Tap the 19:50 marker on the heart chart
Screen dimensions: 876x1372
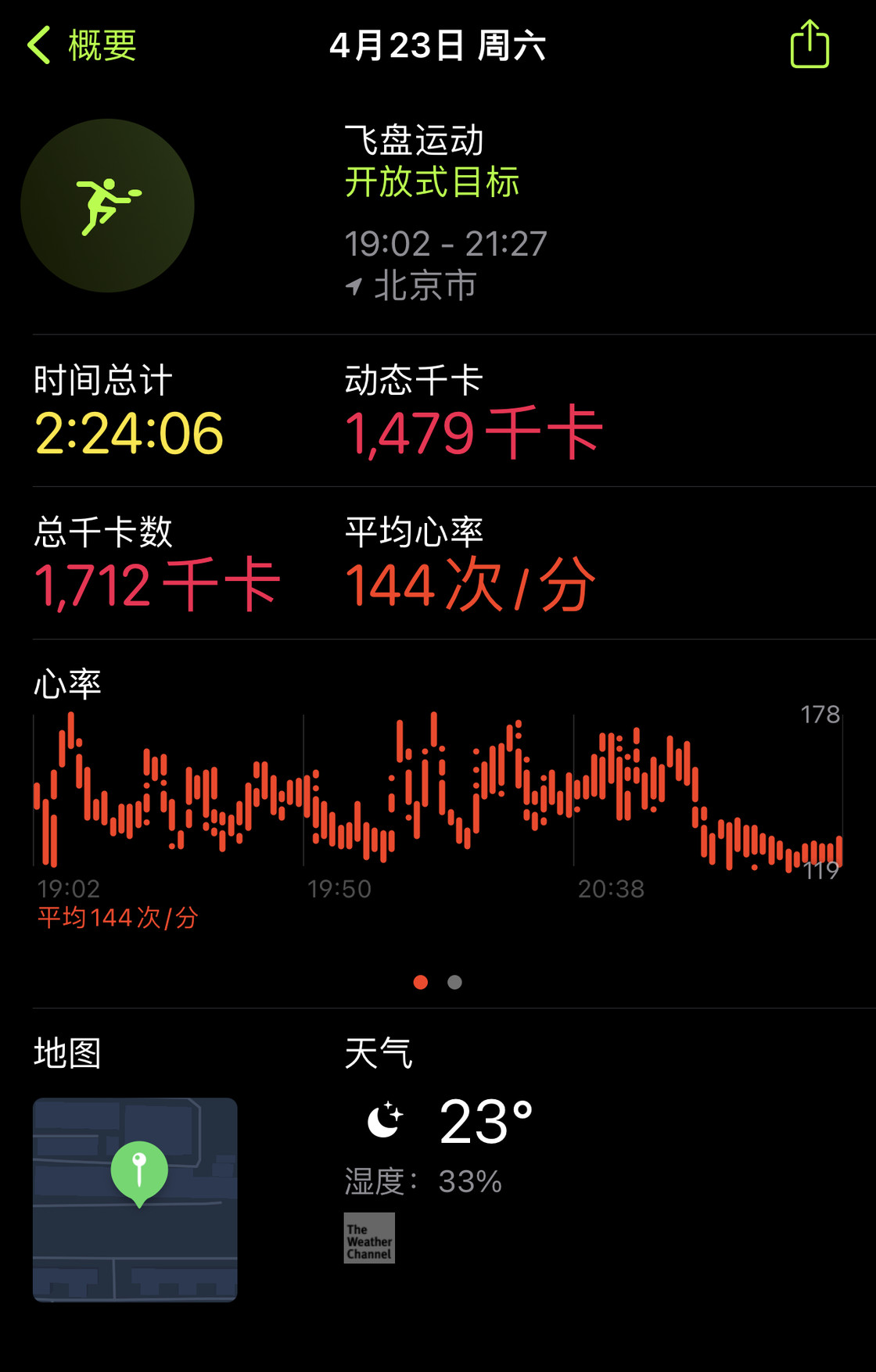tap(339, 888)
